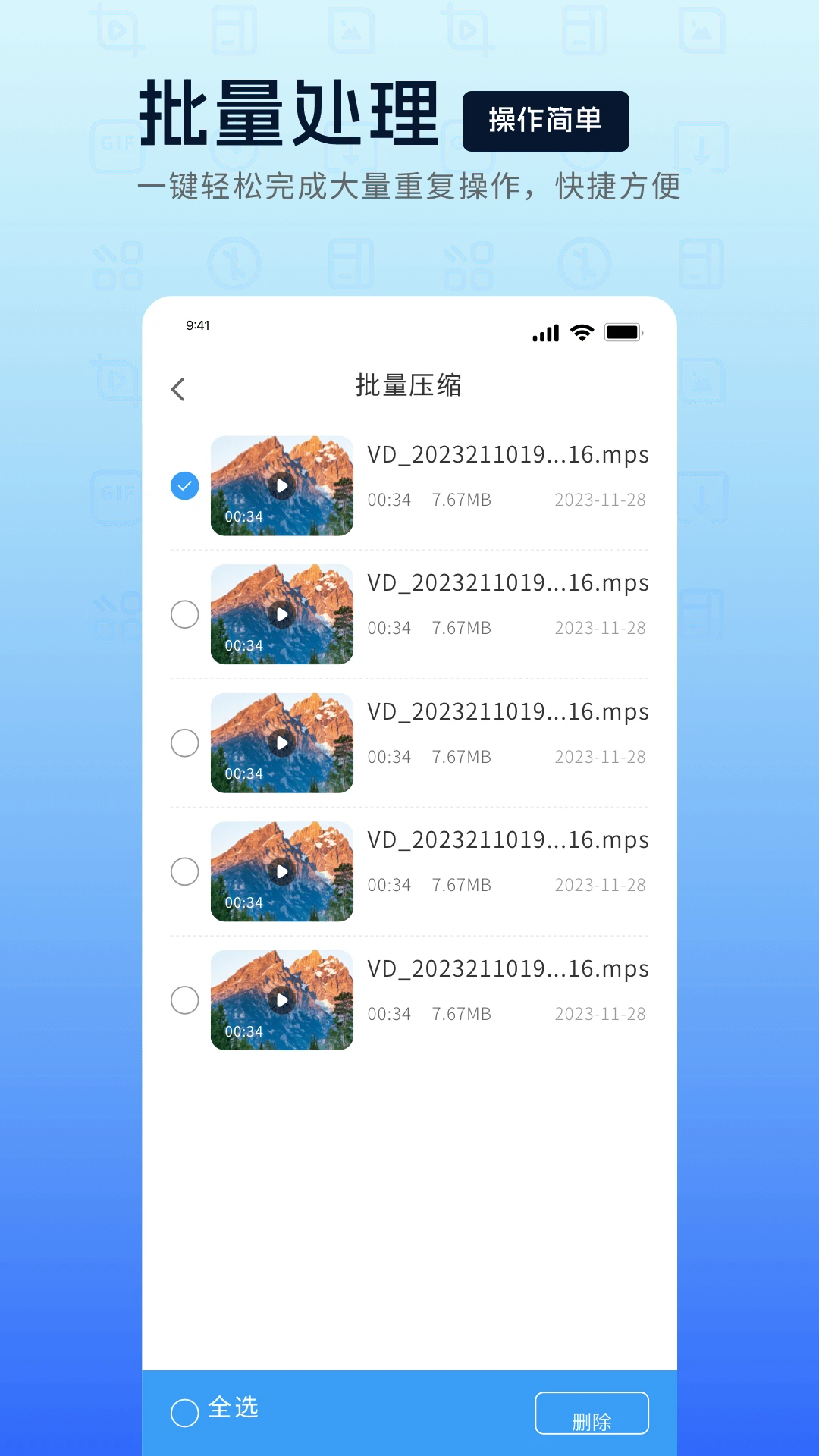This screenshot has width=819, height=1456.
Task: Click the 操作简单 badge
Action: [x=546, y=120]
